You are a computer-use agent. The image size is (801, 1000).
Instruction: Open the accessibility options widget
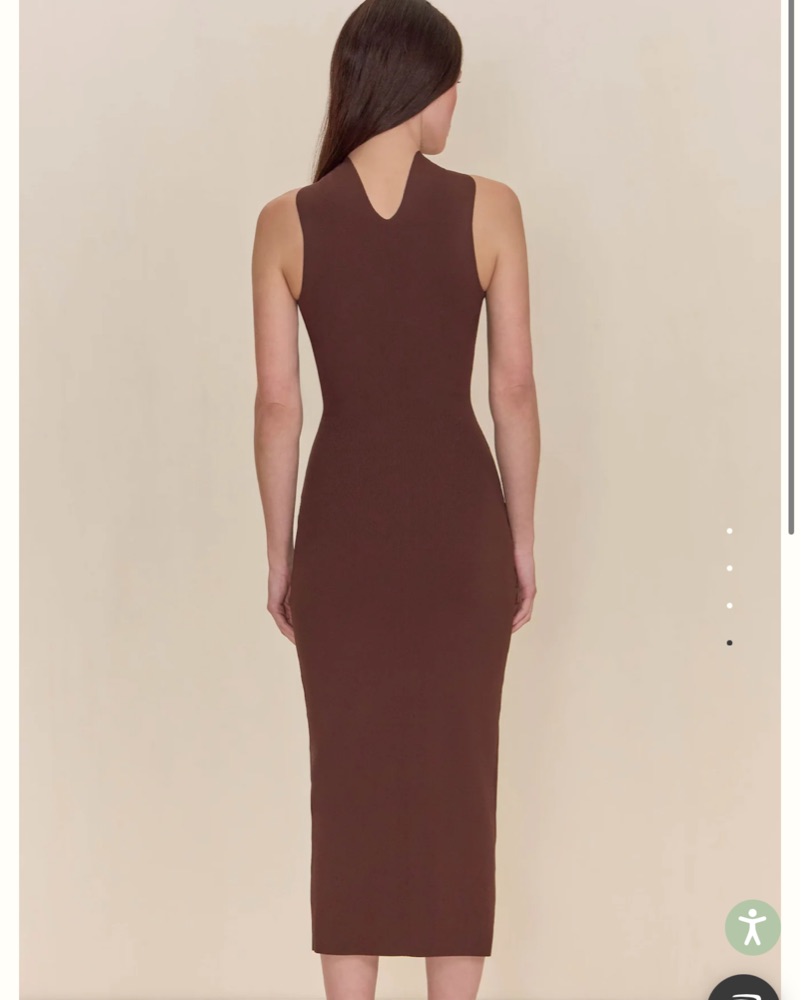click(752, 927)
